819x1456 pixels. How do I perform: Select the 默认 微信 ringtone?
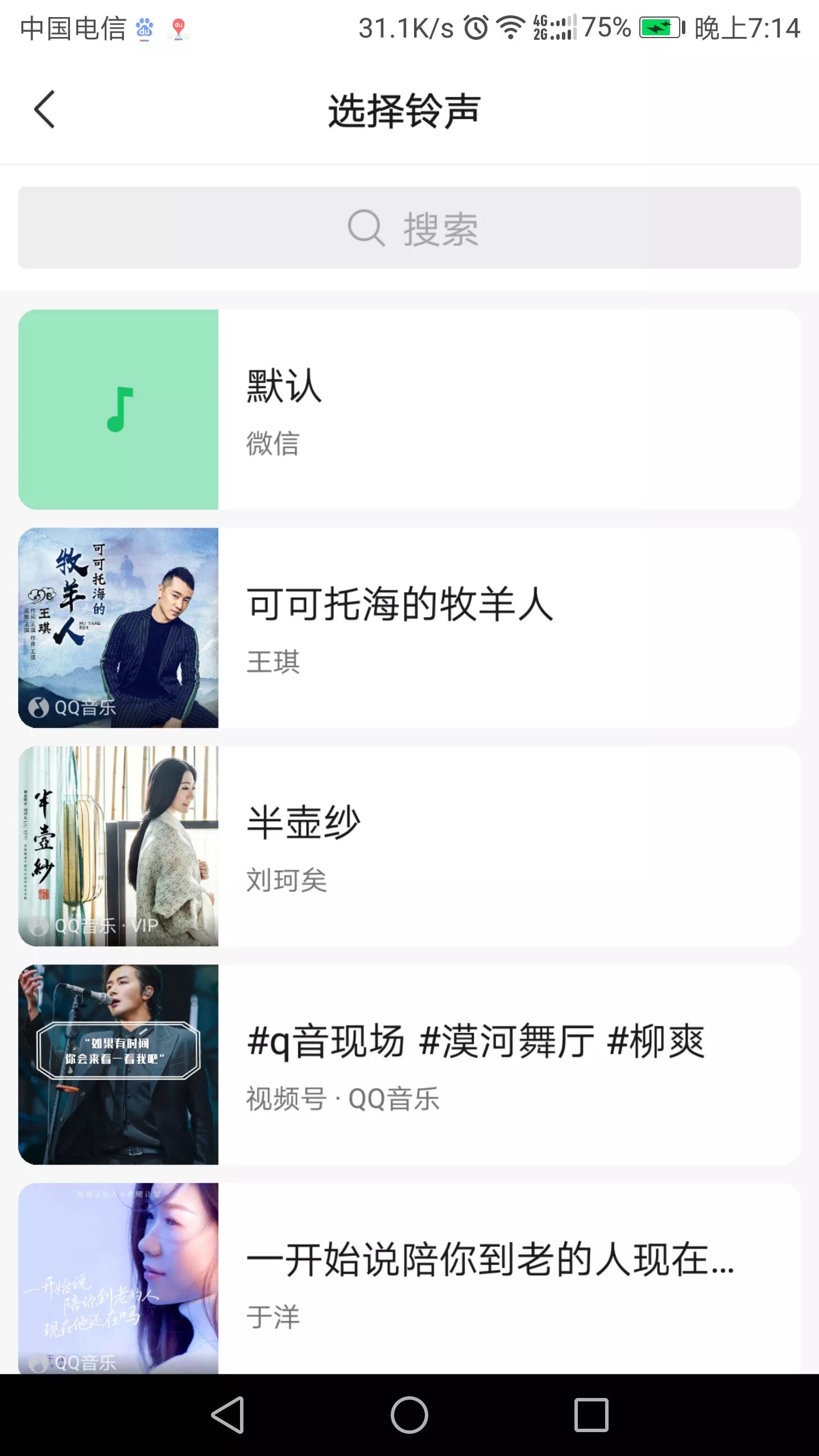tap(409, 409)
